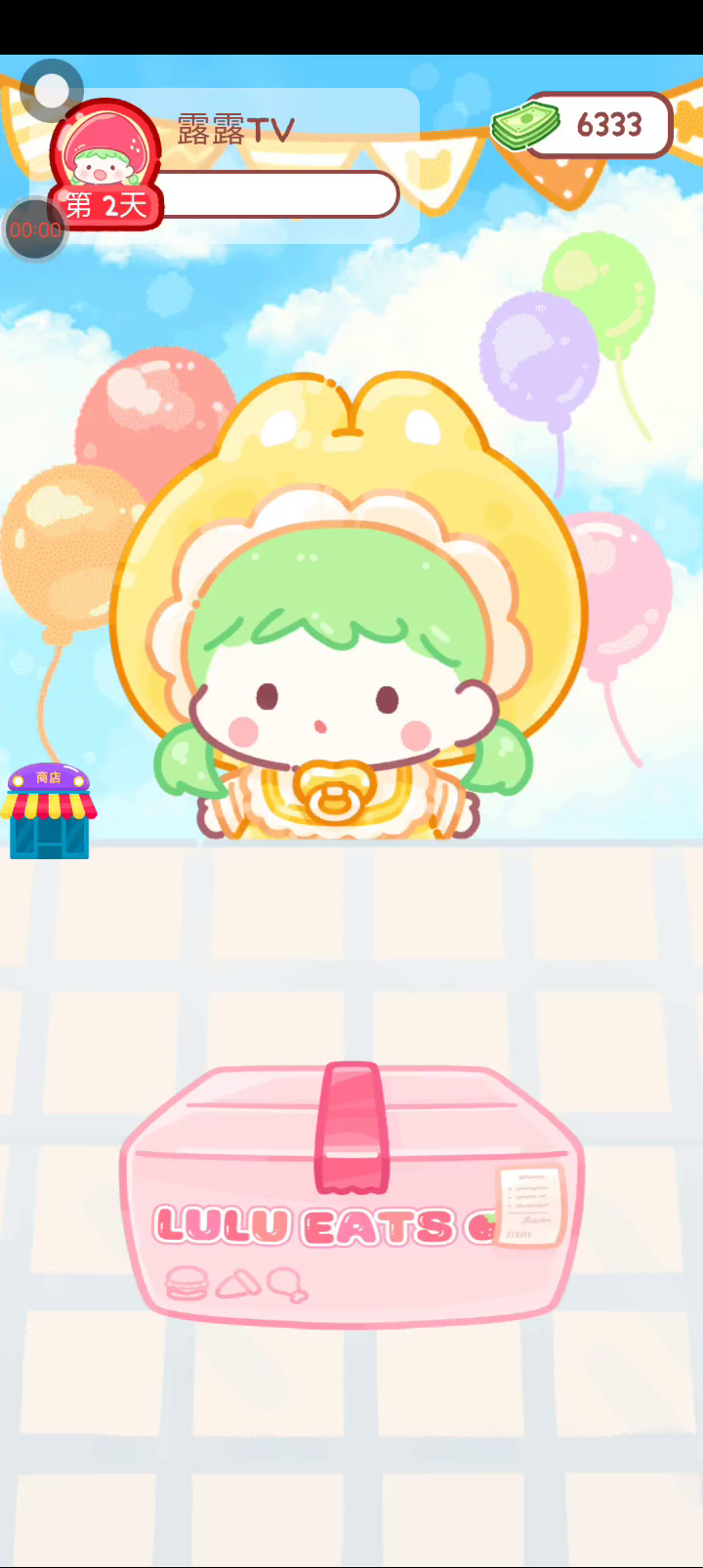Image resolution: width=703 pixels, height=1568 pixels.
Task: Tap the screen recorder 00:00 timer button
Action: 35,230
